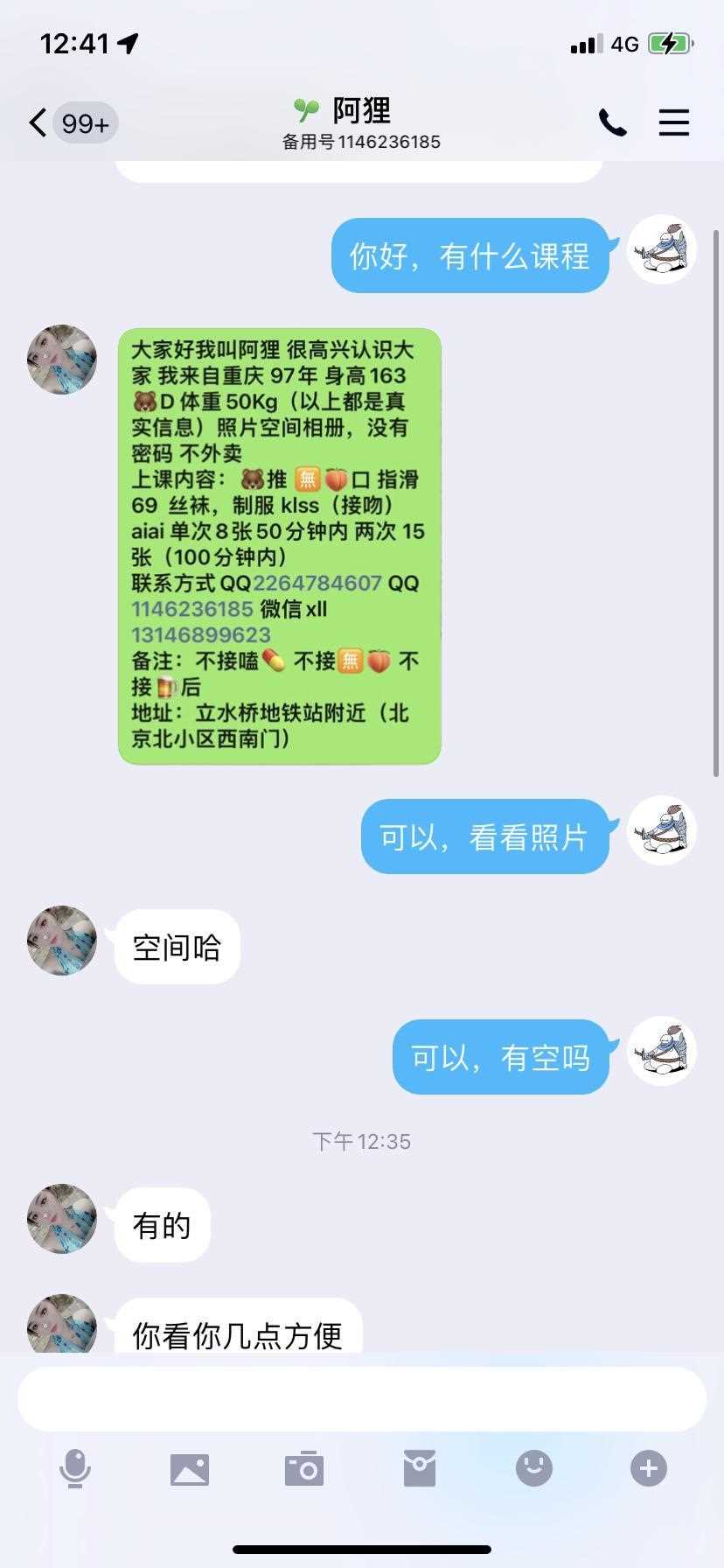The height and width of the screenshot is (1568, 724).
Task: Open 阿狸's avatar next to 空间哈
Action: pyautogui.click(x=62, y=941)
